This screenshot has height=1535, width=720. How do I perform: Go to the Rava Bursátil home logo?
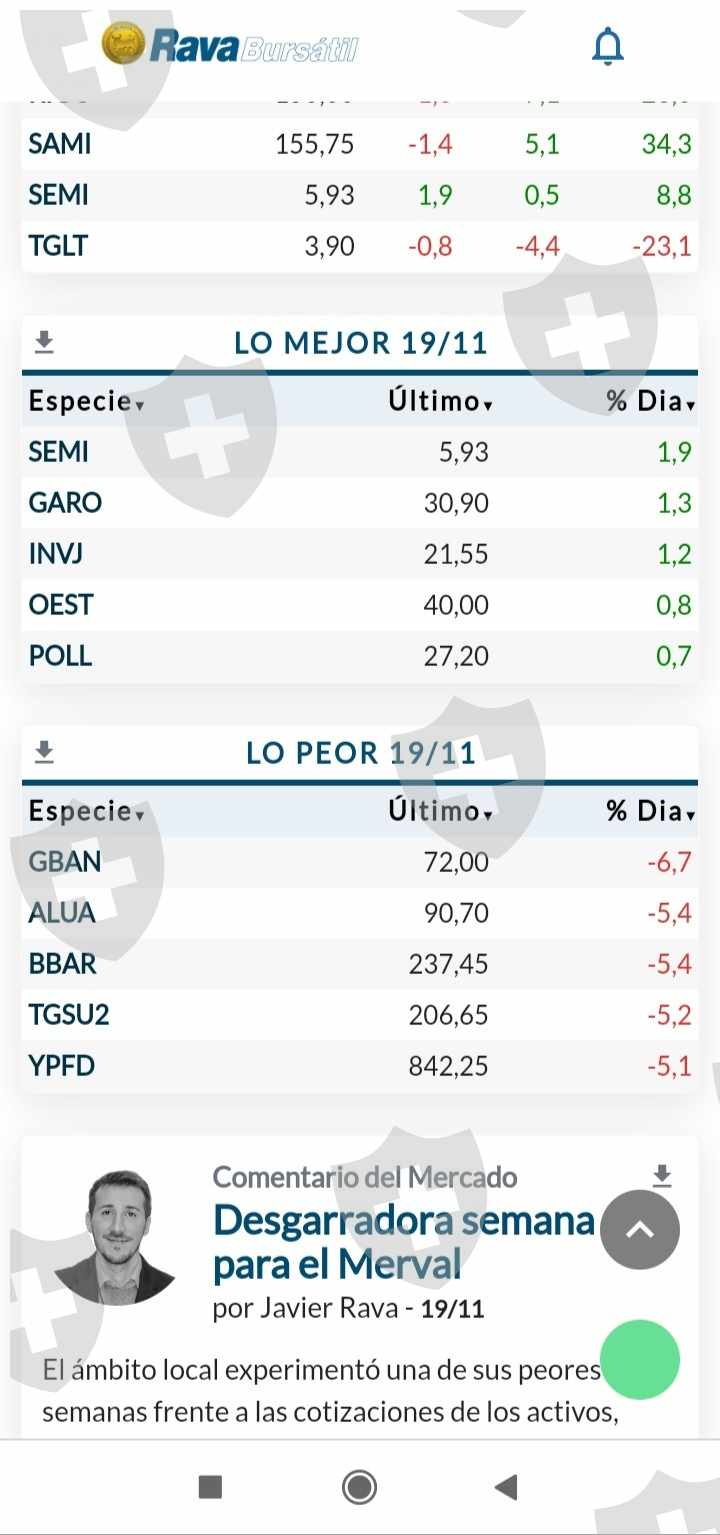tap(230, 46)
